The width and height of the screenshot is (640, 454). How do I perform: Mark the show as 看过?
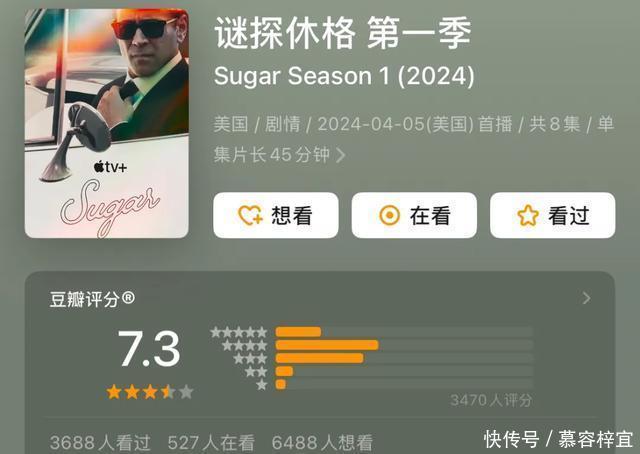(x=552, y=215)
